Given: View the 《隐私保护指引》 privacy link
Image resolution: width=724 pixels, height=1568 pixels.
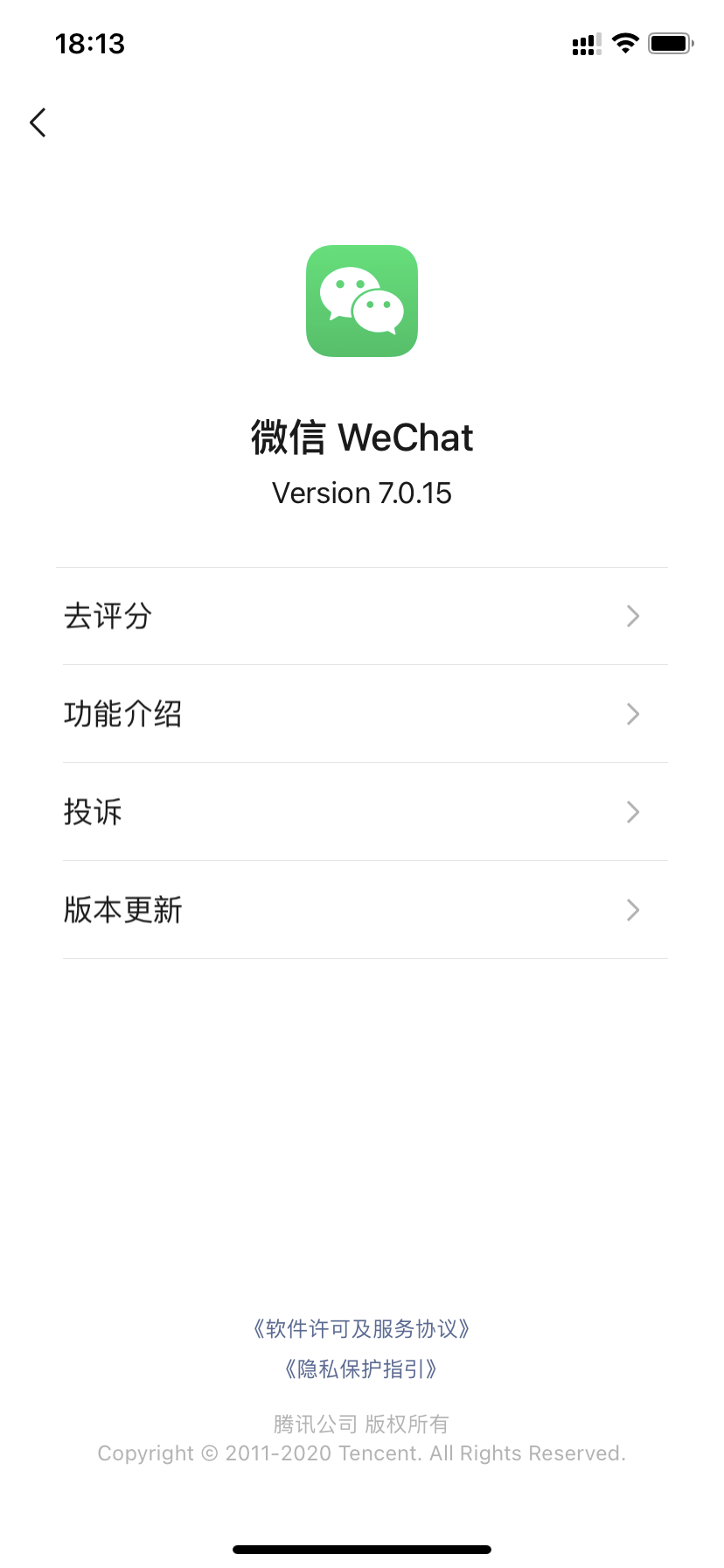Looking at the screenshot, I should [x=361, y=1368].
